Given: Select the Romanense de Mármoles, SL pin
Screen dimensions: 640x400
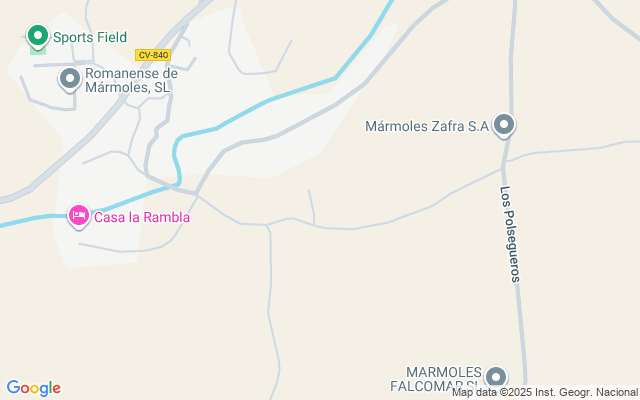Looking at the screenshot, I should [x=70, y=78].
